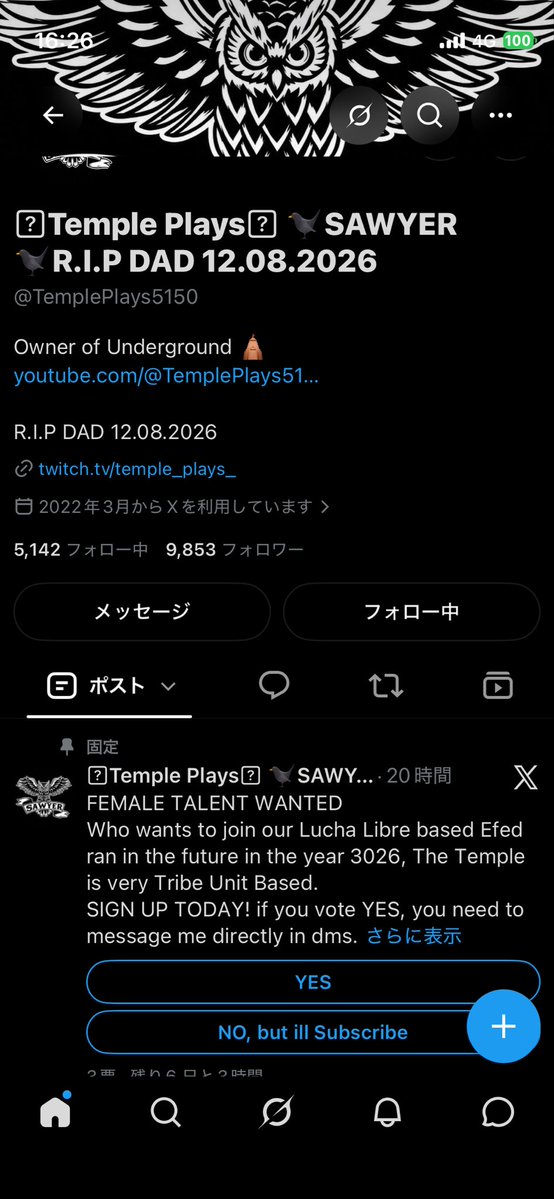The width and height of the screenshot is (554, 1199).
Task: Vote YES in the poll
Action: (x=313, y=982)
